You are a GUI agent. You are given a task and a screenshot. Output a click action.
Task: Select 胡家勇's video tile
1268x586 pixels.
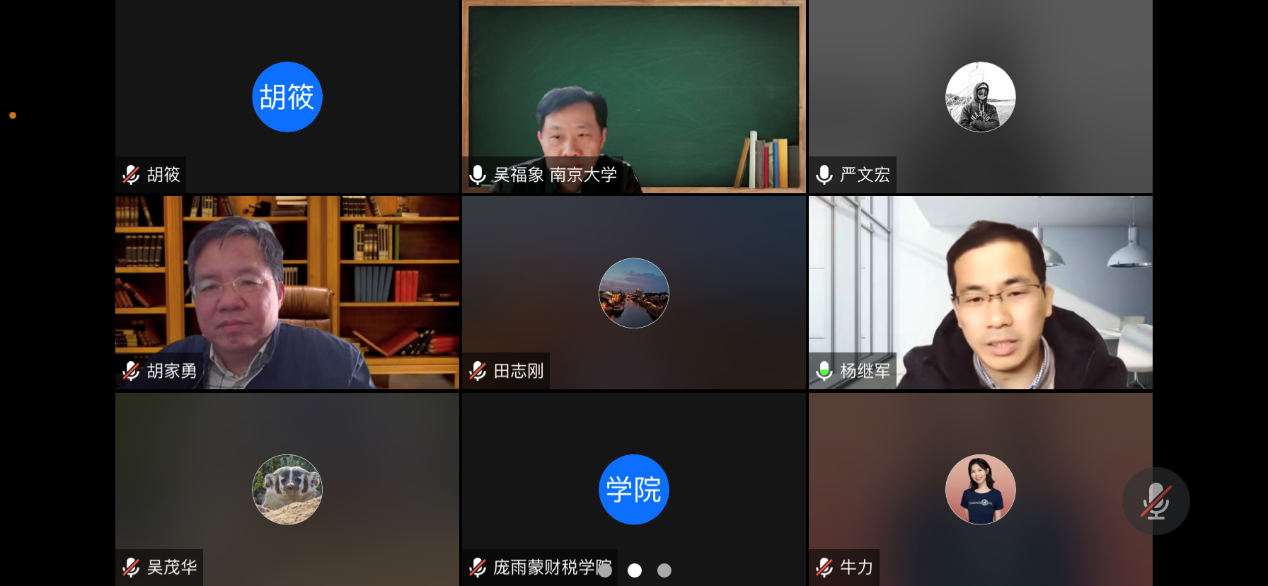pos(287,291)
